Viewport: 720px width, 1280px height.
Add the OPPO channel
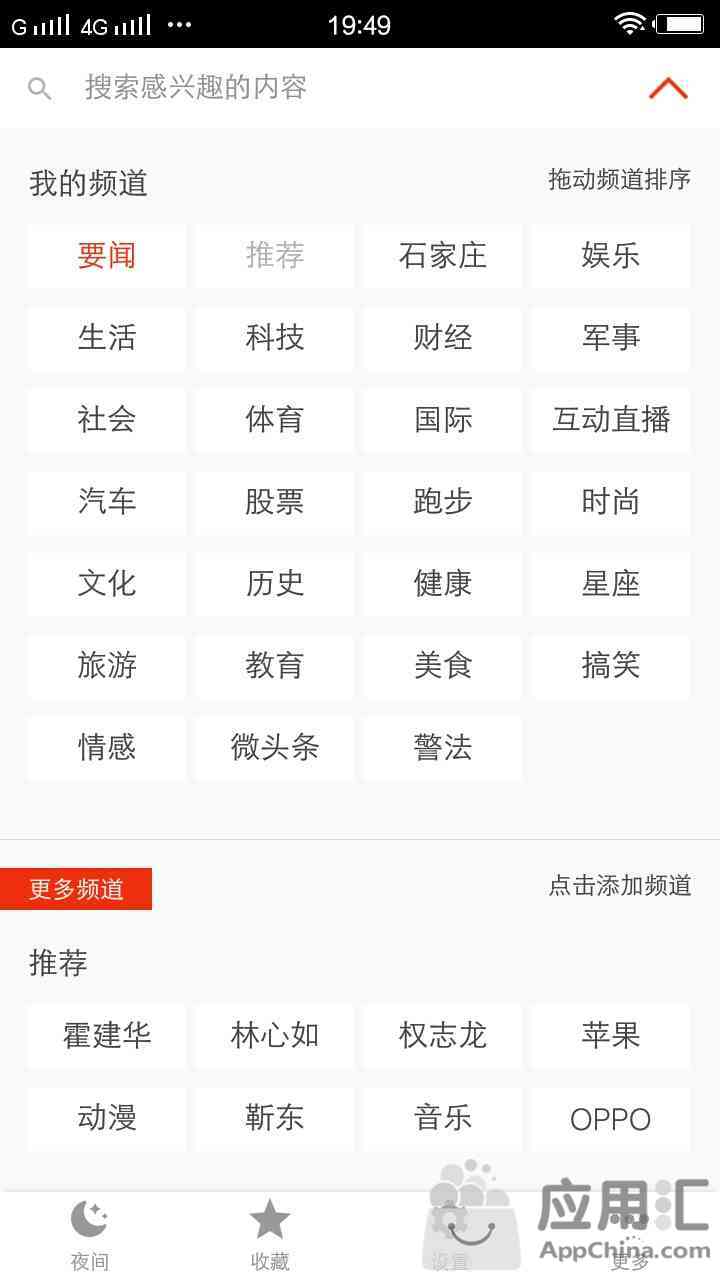[x=611, y=1119]
